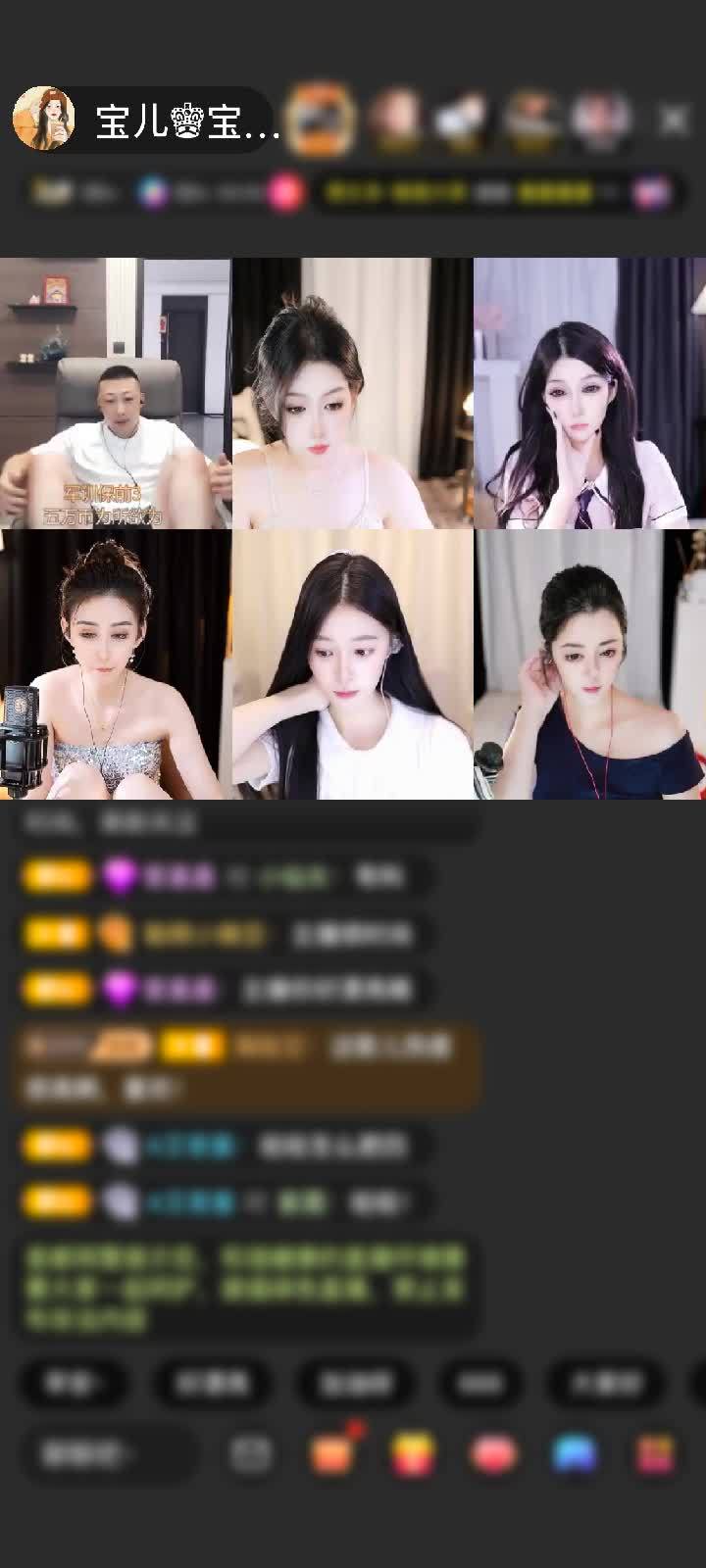Tap the yellow gift icon in bottom bar
706x1568 pixels.
[x=414, y=1454]
